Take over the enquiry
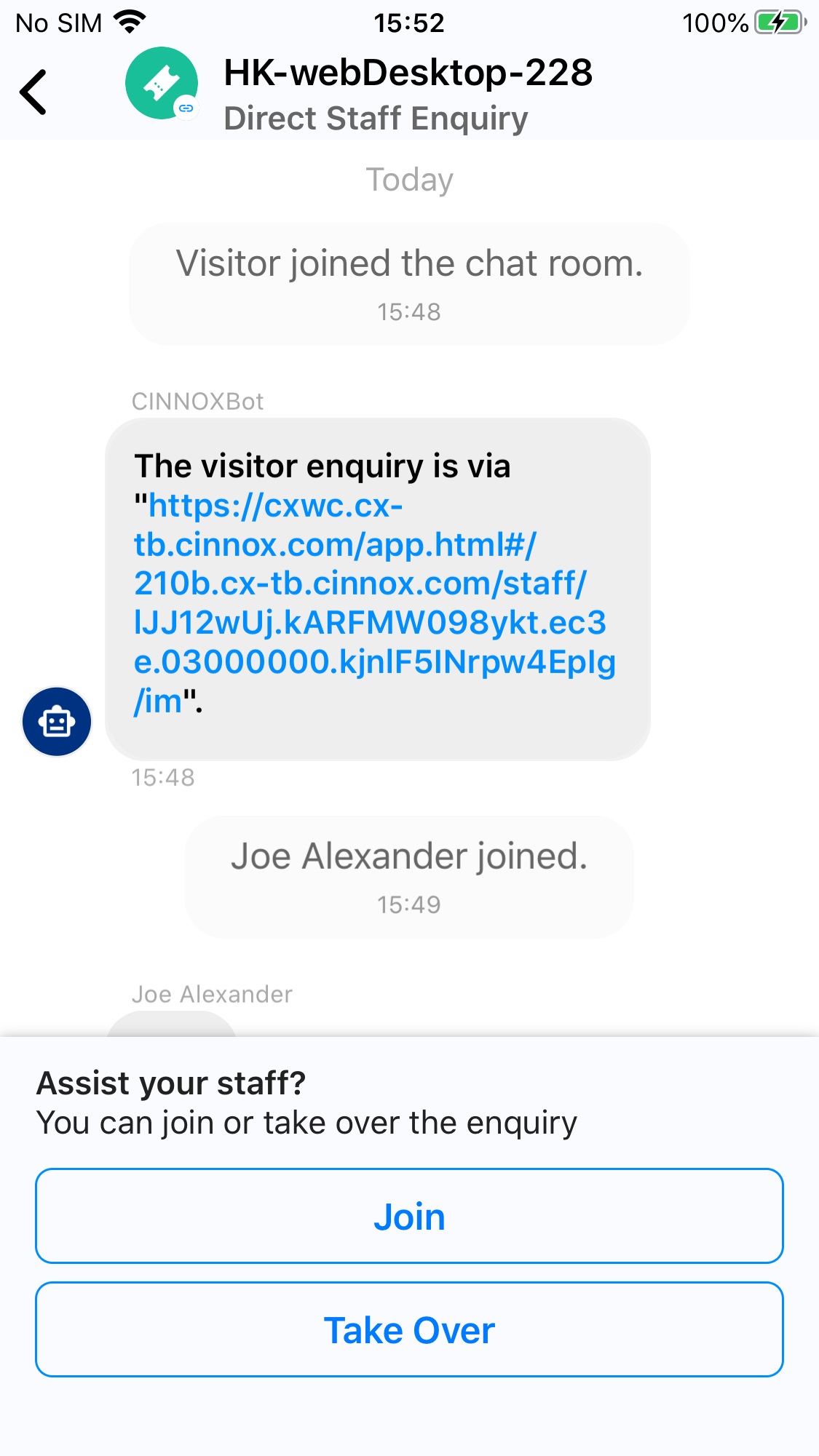Viewport: 819px width, 1456px height. pyautogui.click(x=409, y=1329)
